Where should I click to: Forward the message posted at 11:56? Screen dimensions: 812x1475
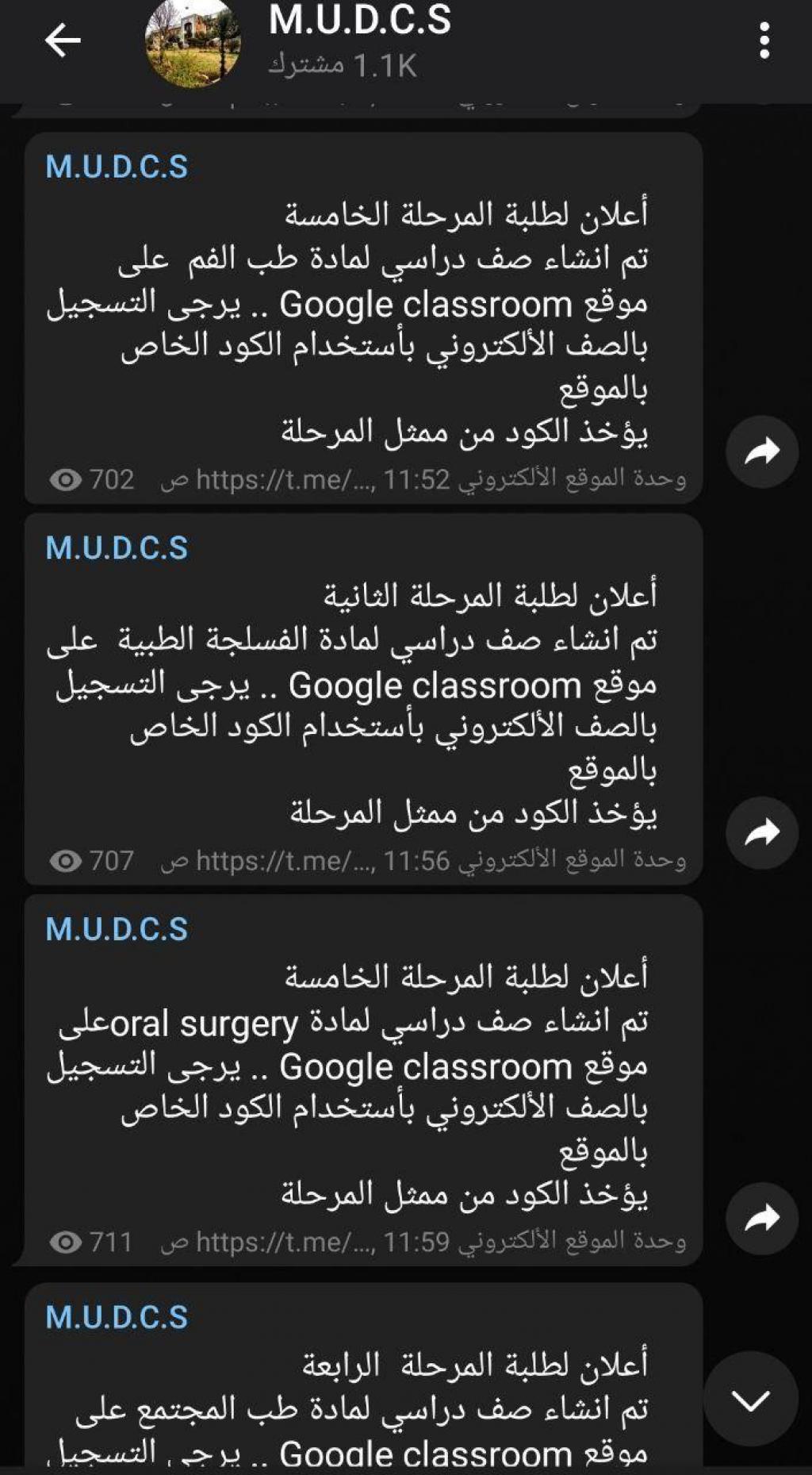pos(761,833)
